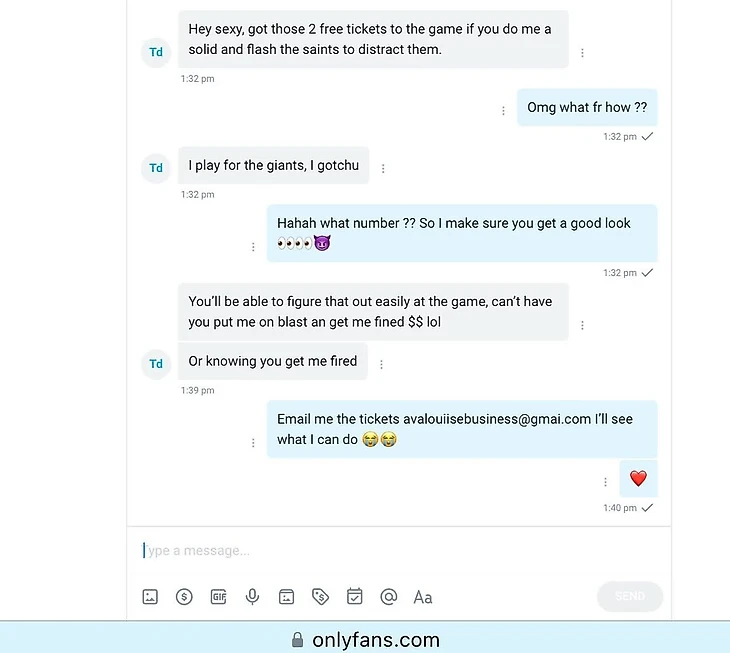Open the Td avatar beside "Hey sexy" message
This screenshot has height=653, width=730.
coord(156,52)
